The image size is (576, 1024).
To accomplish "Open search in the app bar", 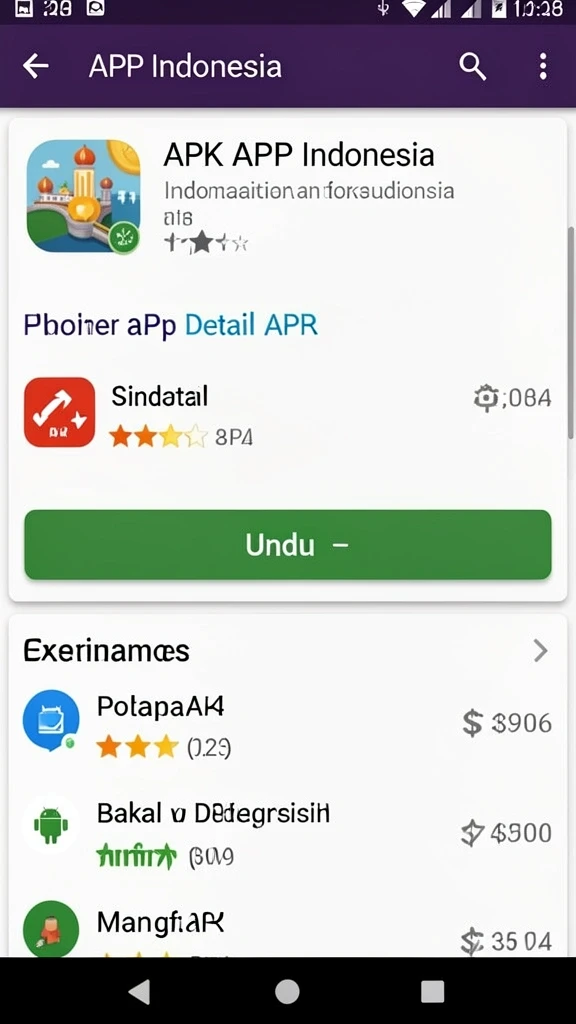I will 472,67.
